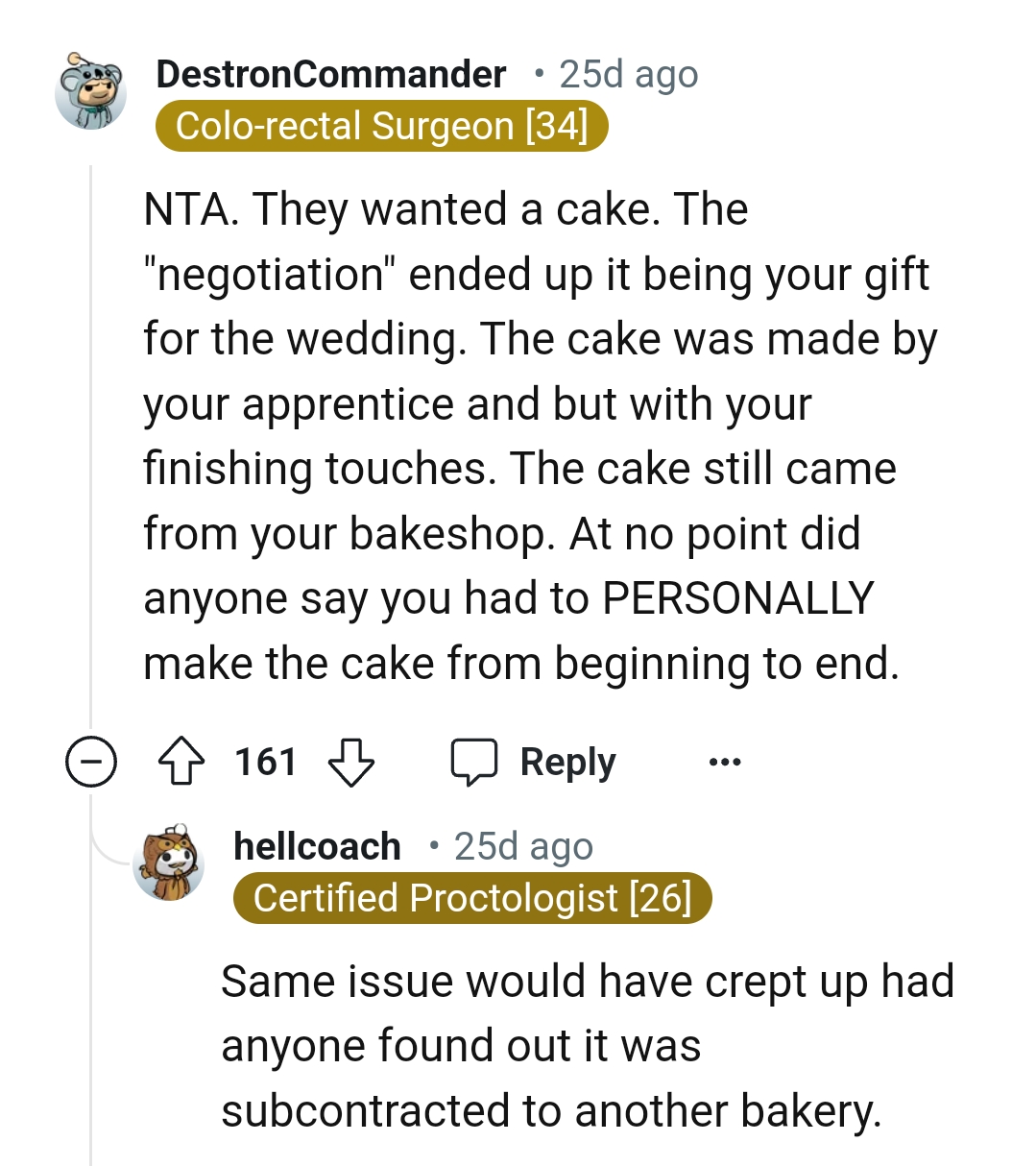Screen dimensions: 1036x1166
Task: Upvote DestronCommander's comment
Action: pos(181,763)
